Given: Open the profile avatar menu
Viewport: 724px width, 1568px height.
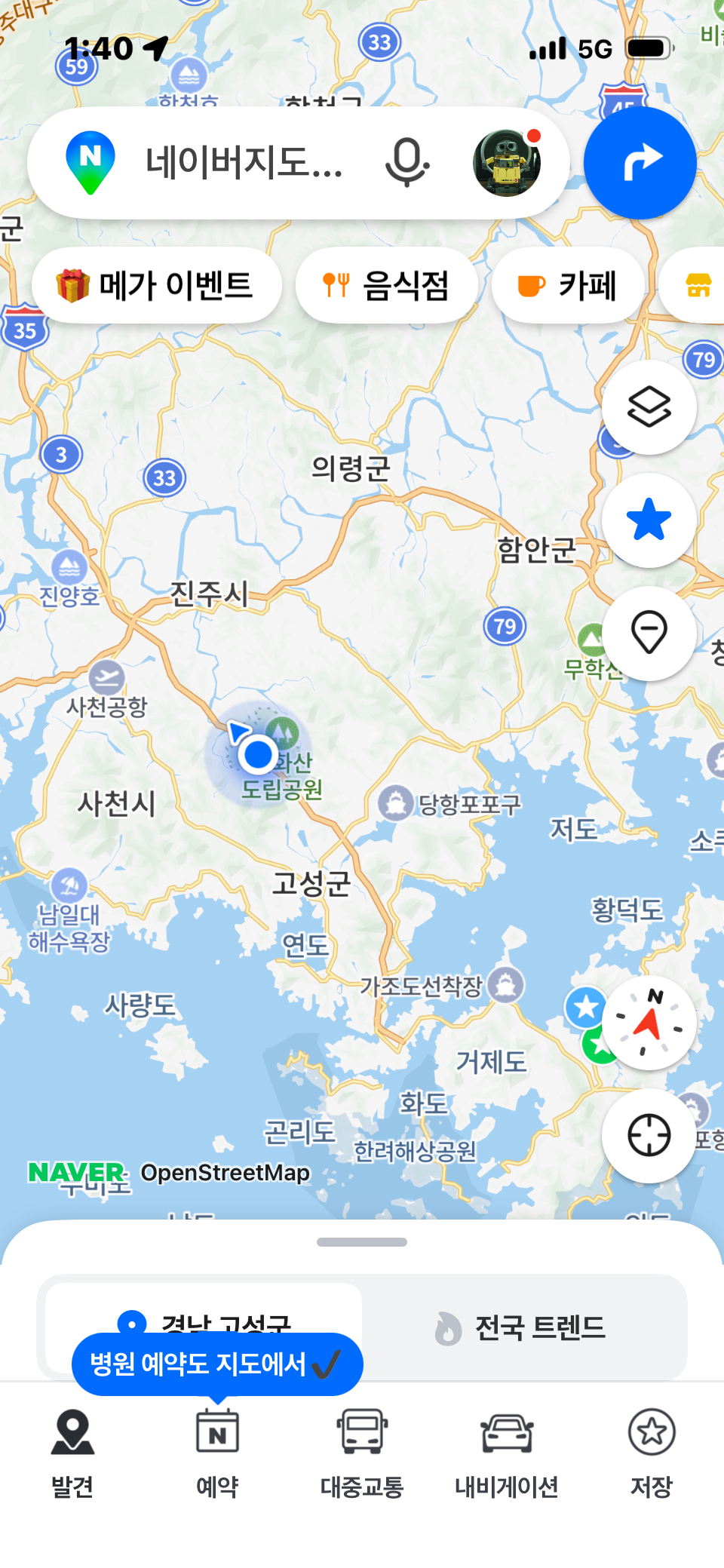Looking at the screenshot, I should [x=507, y=162].
